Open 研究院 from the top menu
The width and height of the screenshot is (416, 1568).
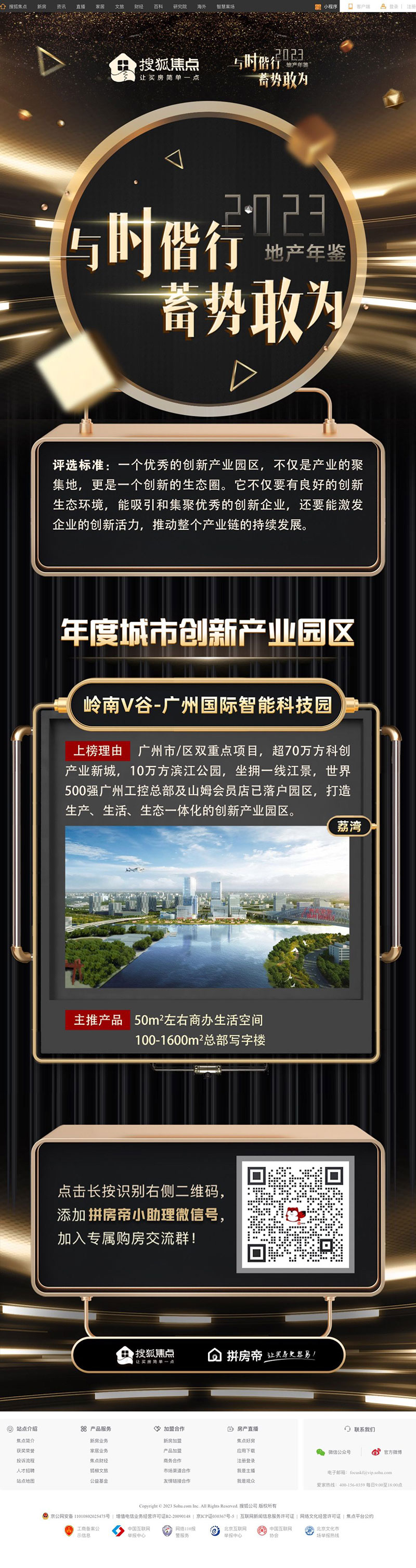180,7
